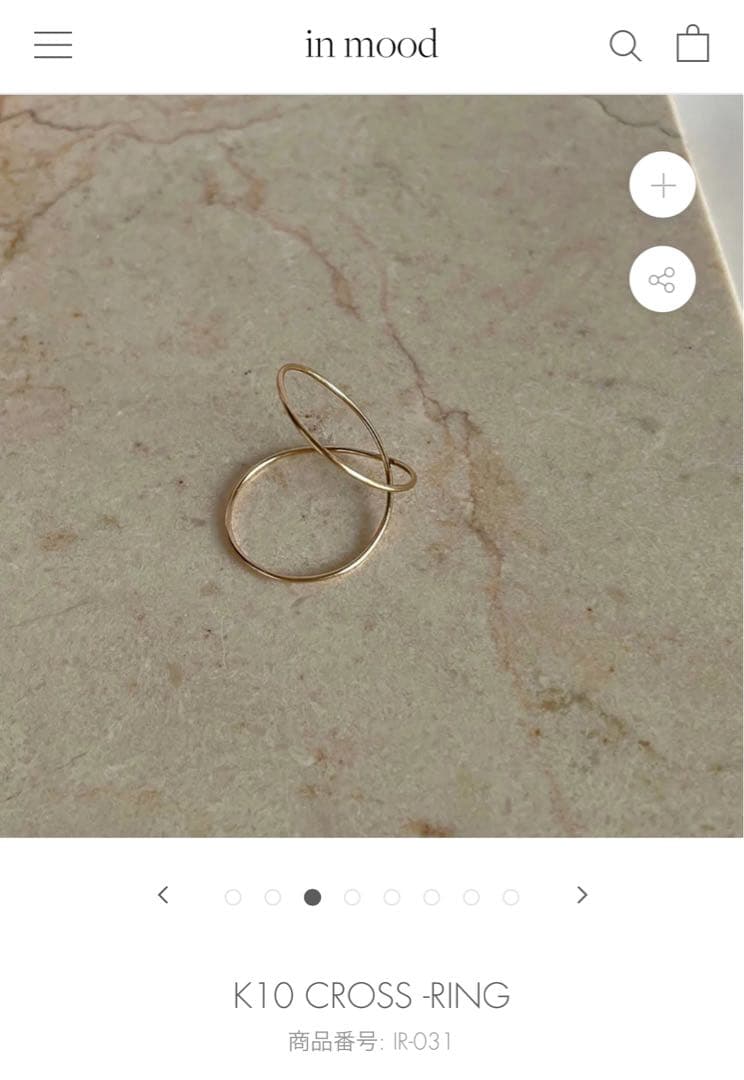Screen dimensions: 744x1080
Task: Select the last carousel pagination dot
Action: (x=509, y=896)
